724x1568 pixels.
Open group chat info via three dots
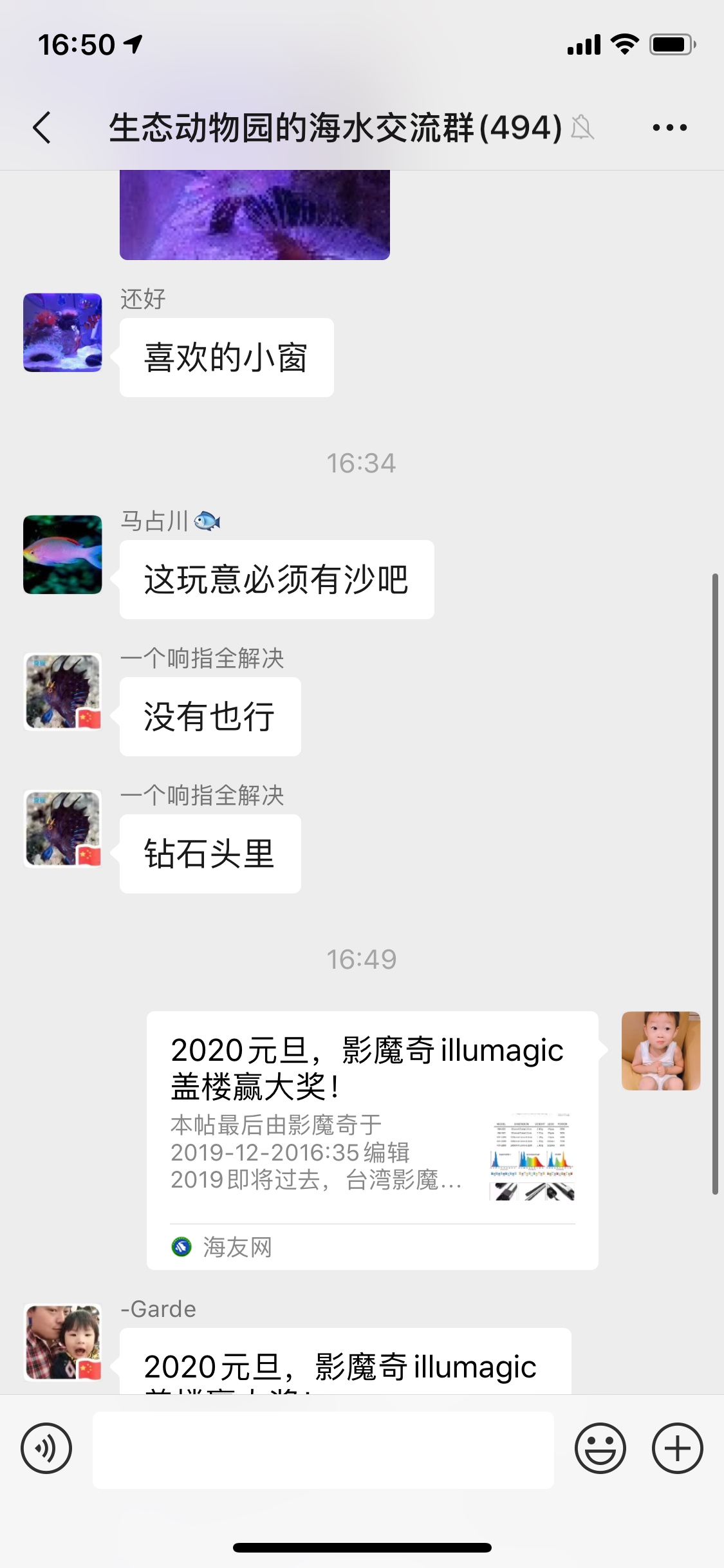669,127
